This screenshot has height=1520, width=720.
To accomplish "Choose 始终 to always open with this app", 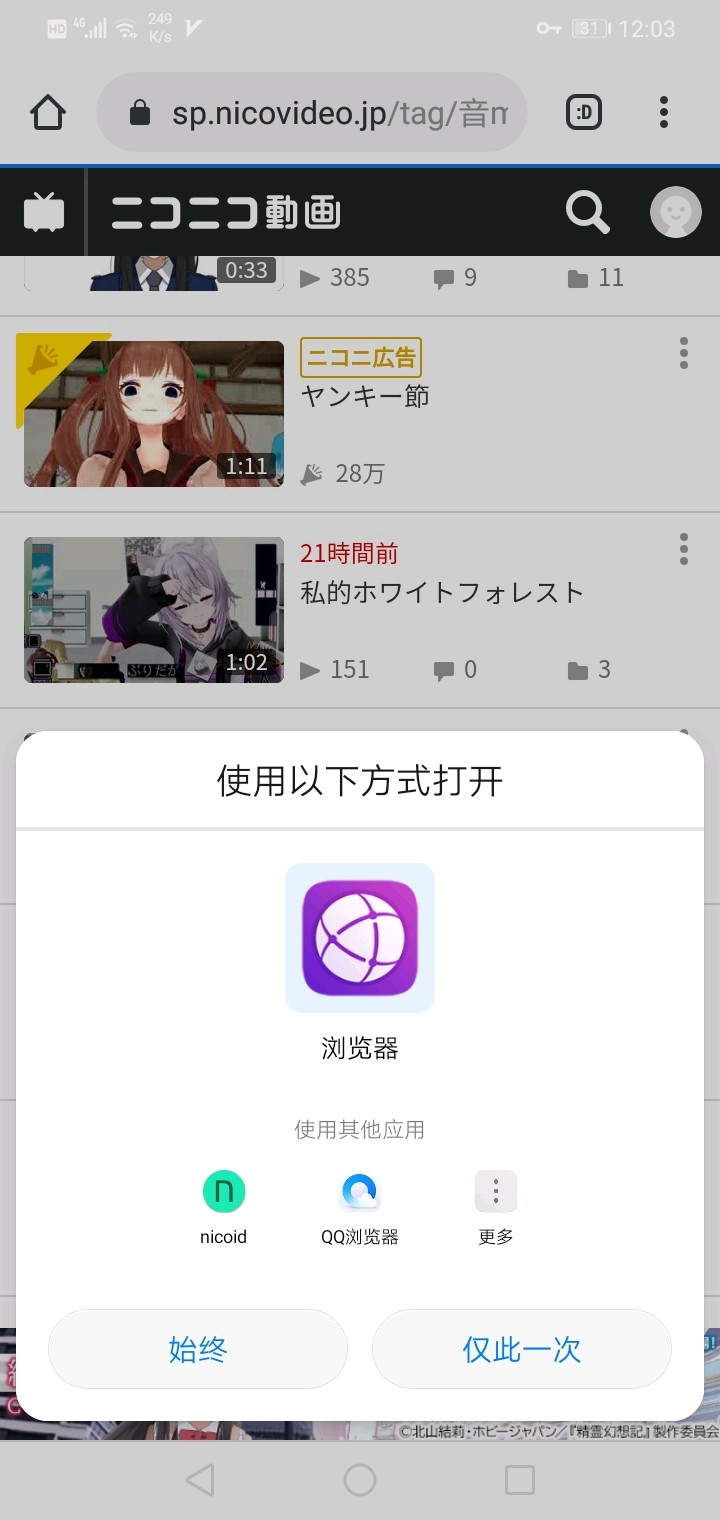I will (198, 1349).
